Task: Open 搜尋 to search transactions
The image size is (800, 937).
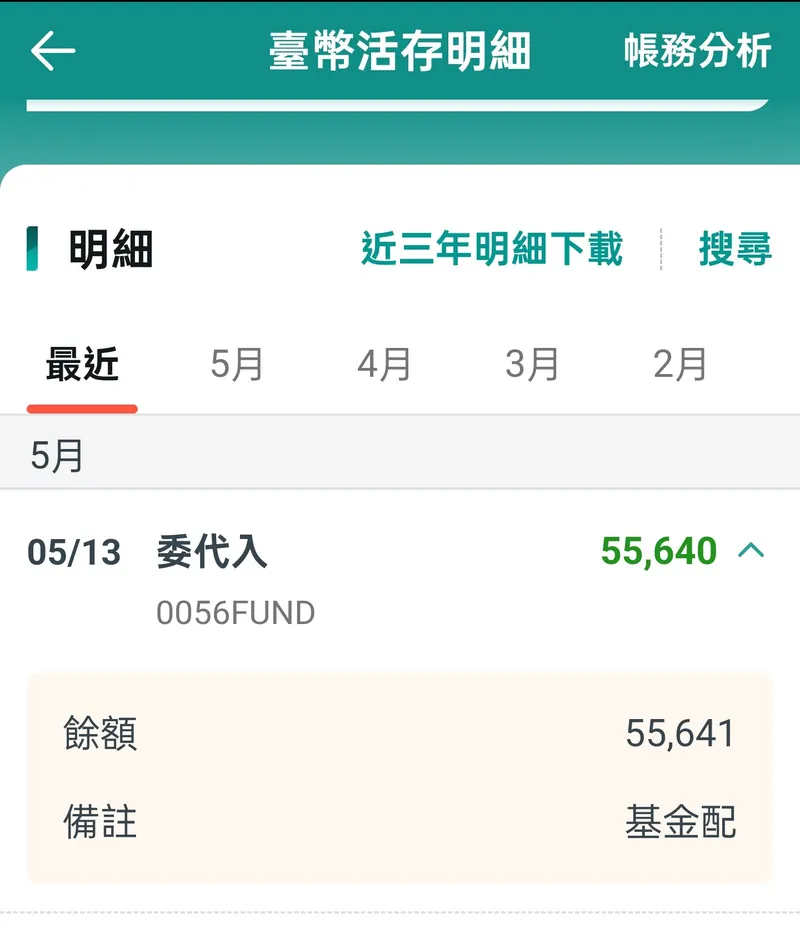Action: 735,249
